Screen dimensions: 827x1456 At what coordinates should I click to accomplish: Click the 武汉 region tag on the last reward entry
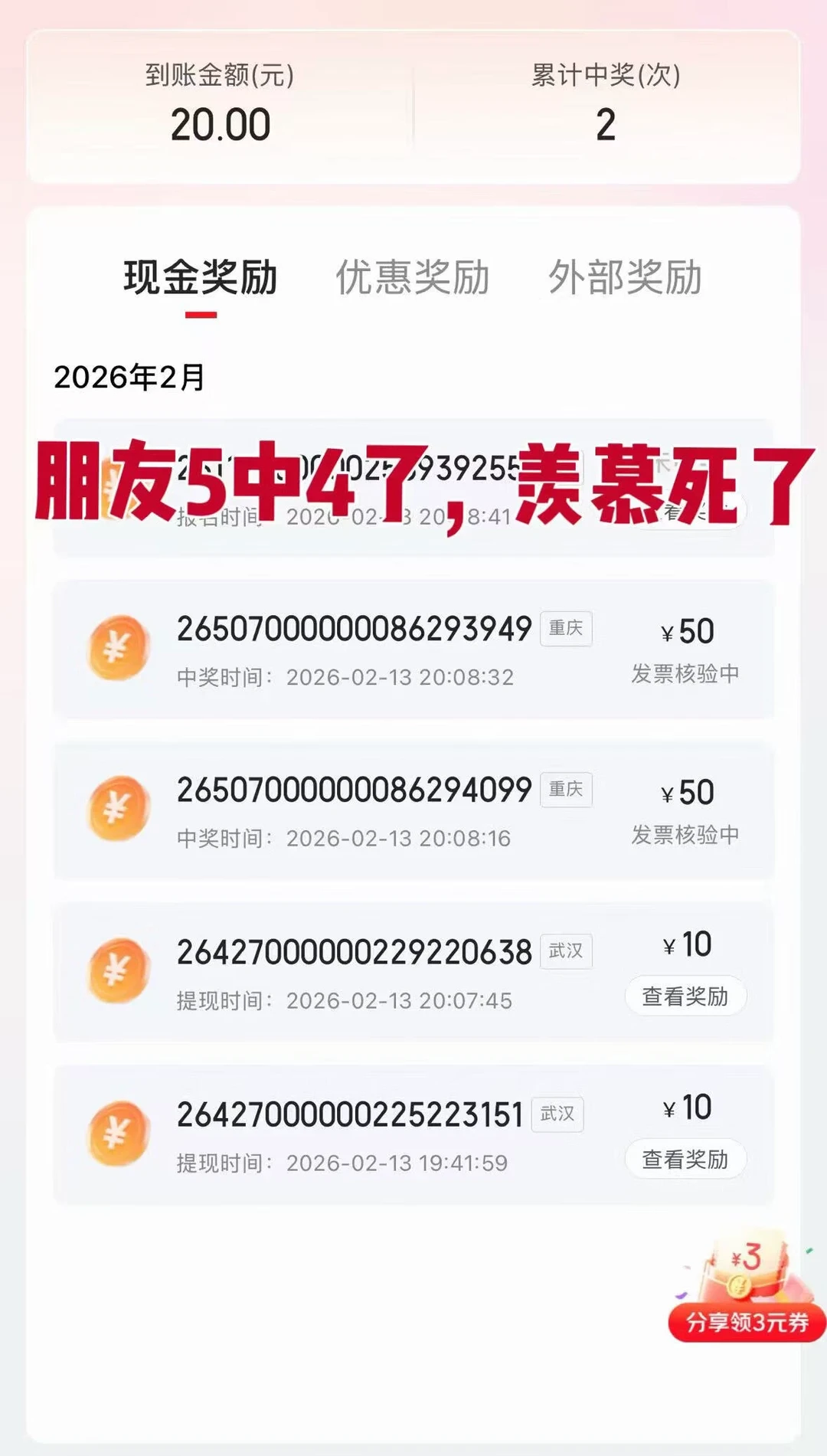pos(558,1115)
